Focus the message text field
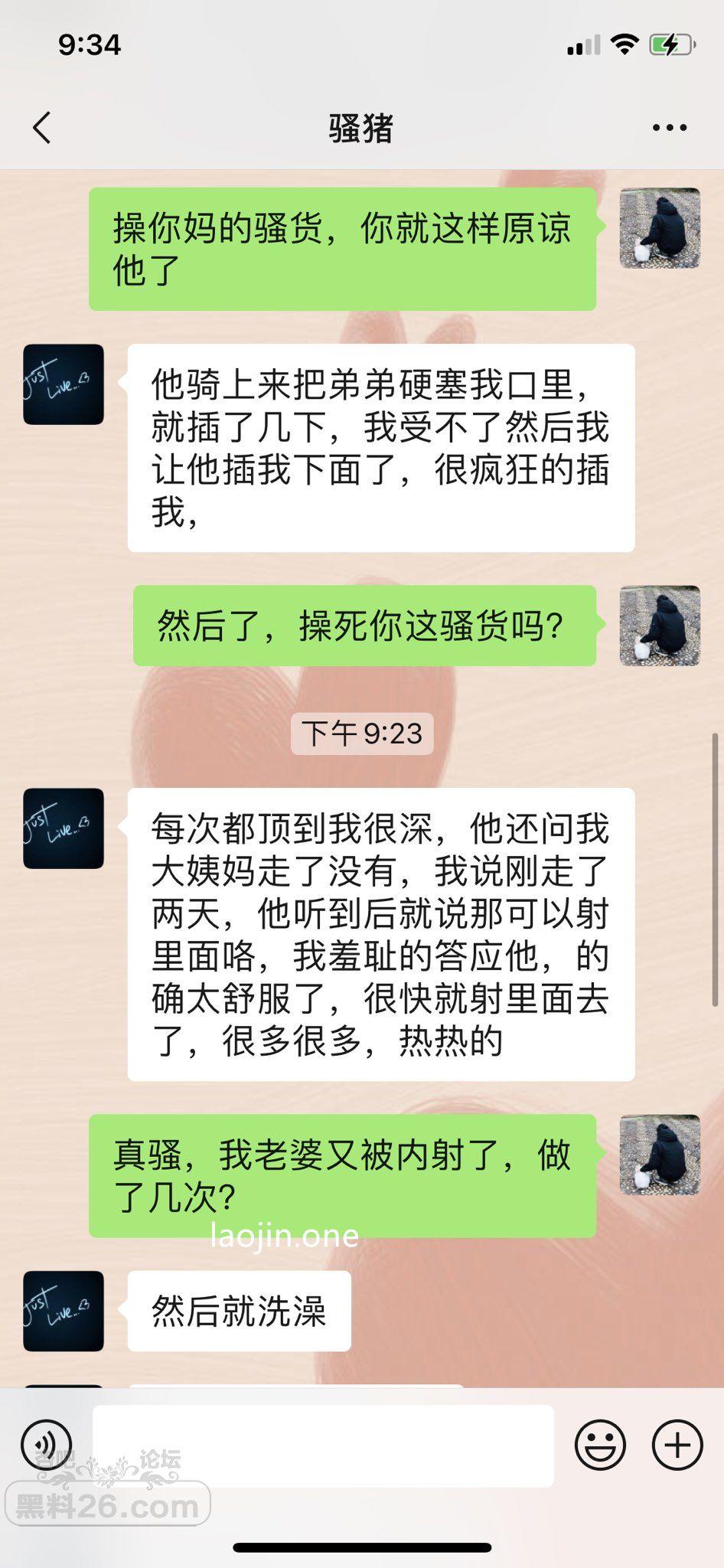 coord(323,1445)
